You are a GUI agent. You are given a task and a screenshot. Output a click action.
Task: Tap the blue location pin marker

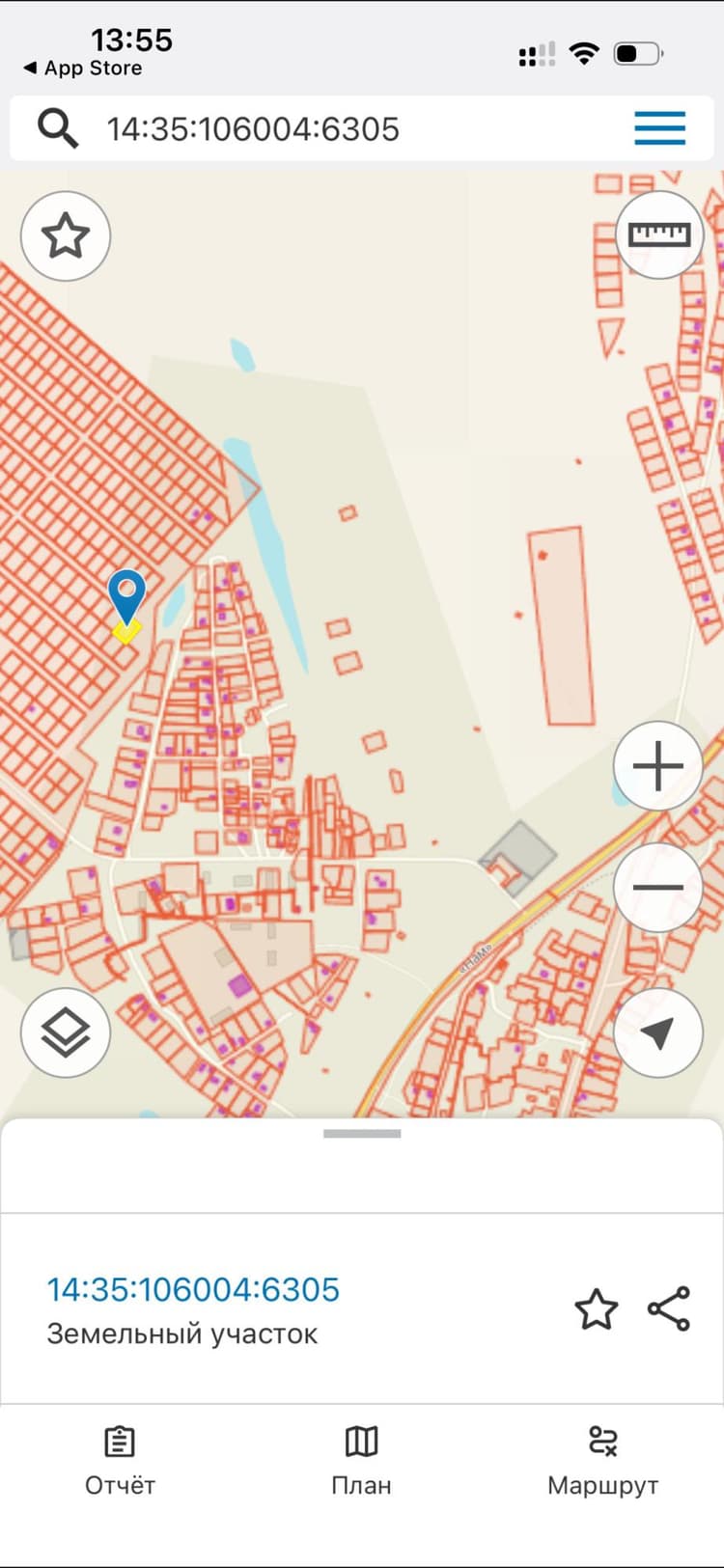(126, 597)
